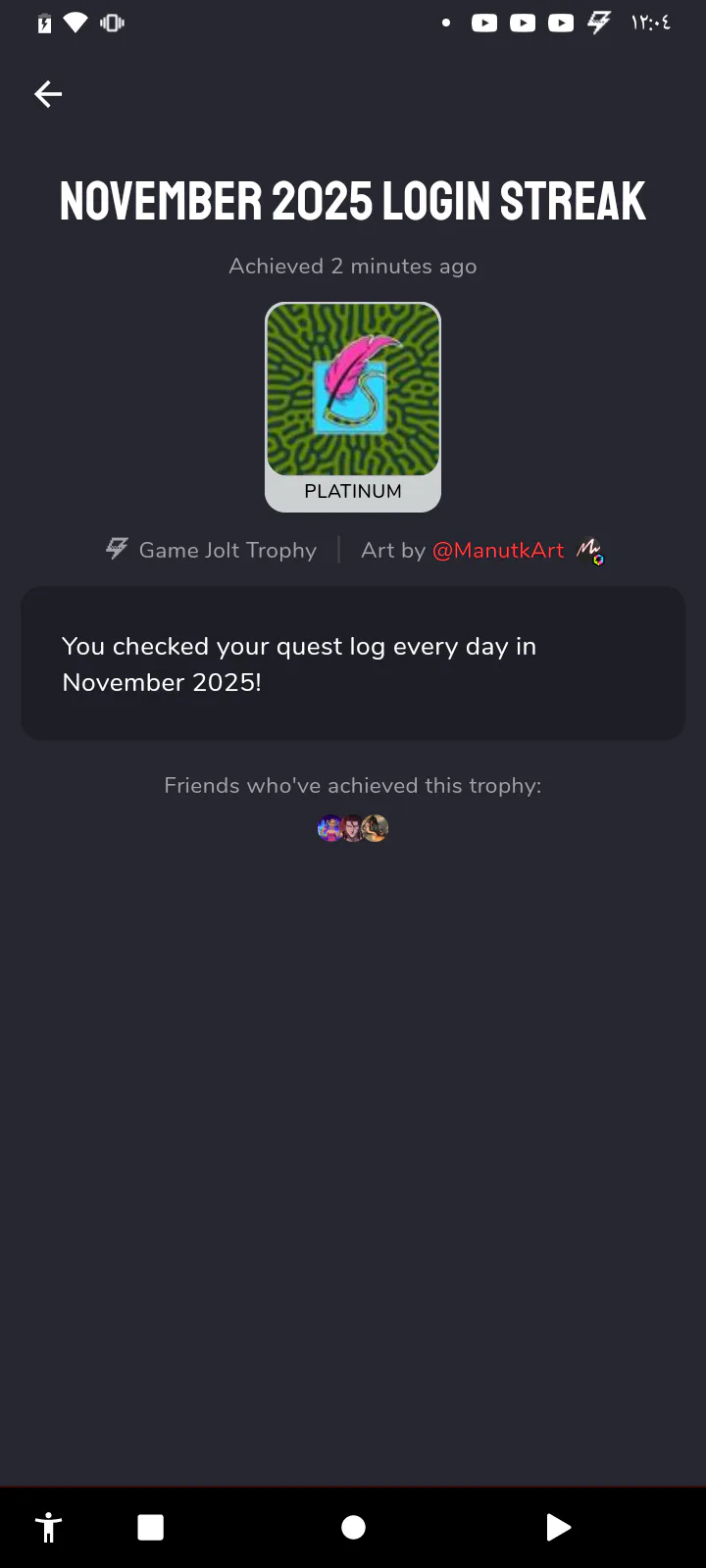
Task: Open recent apps square button
Action: click(151, 1527)
